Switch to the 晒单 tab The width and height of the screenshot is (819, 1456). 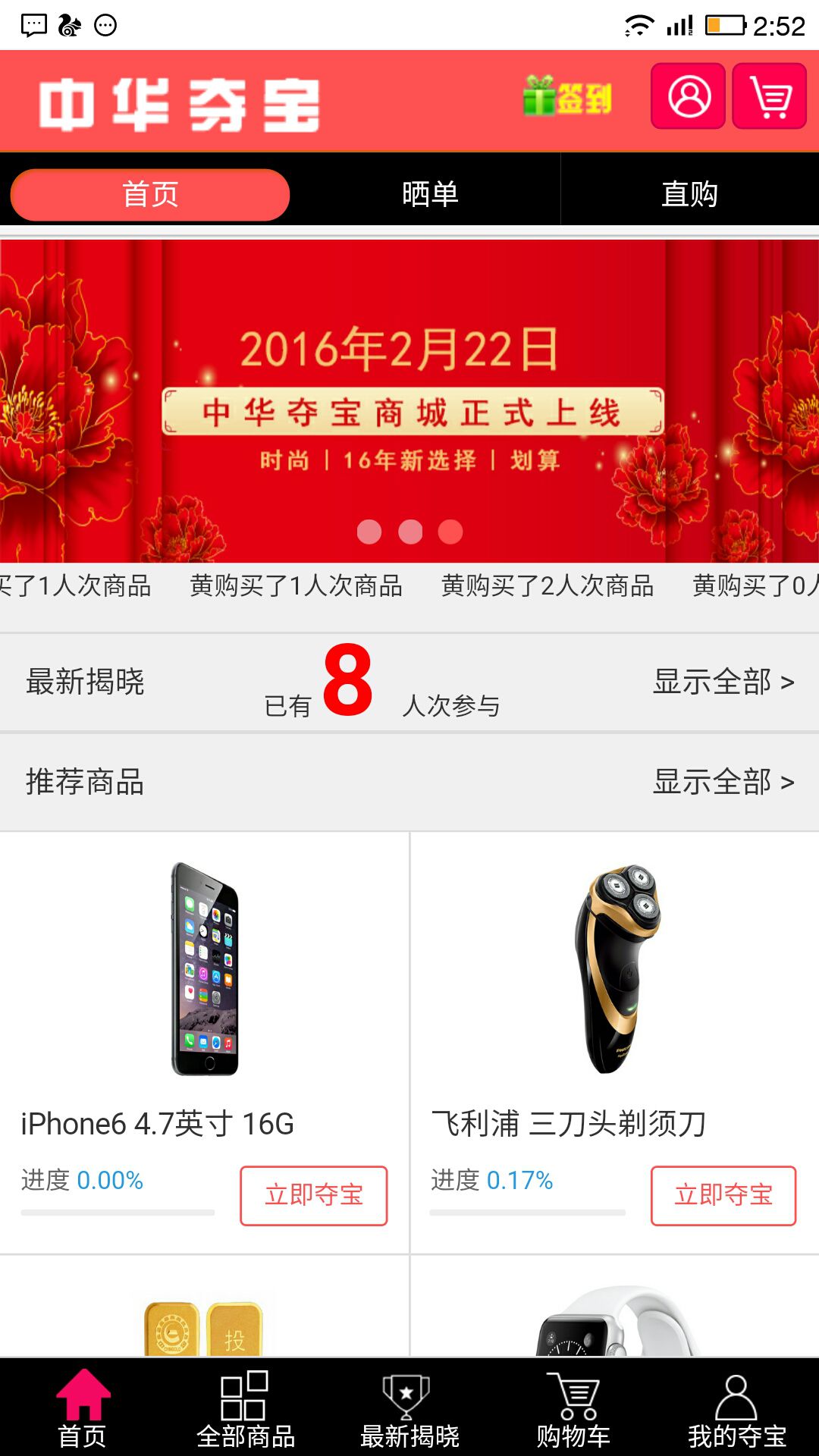pos(429,194)
